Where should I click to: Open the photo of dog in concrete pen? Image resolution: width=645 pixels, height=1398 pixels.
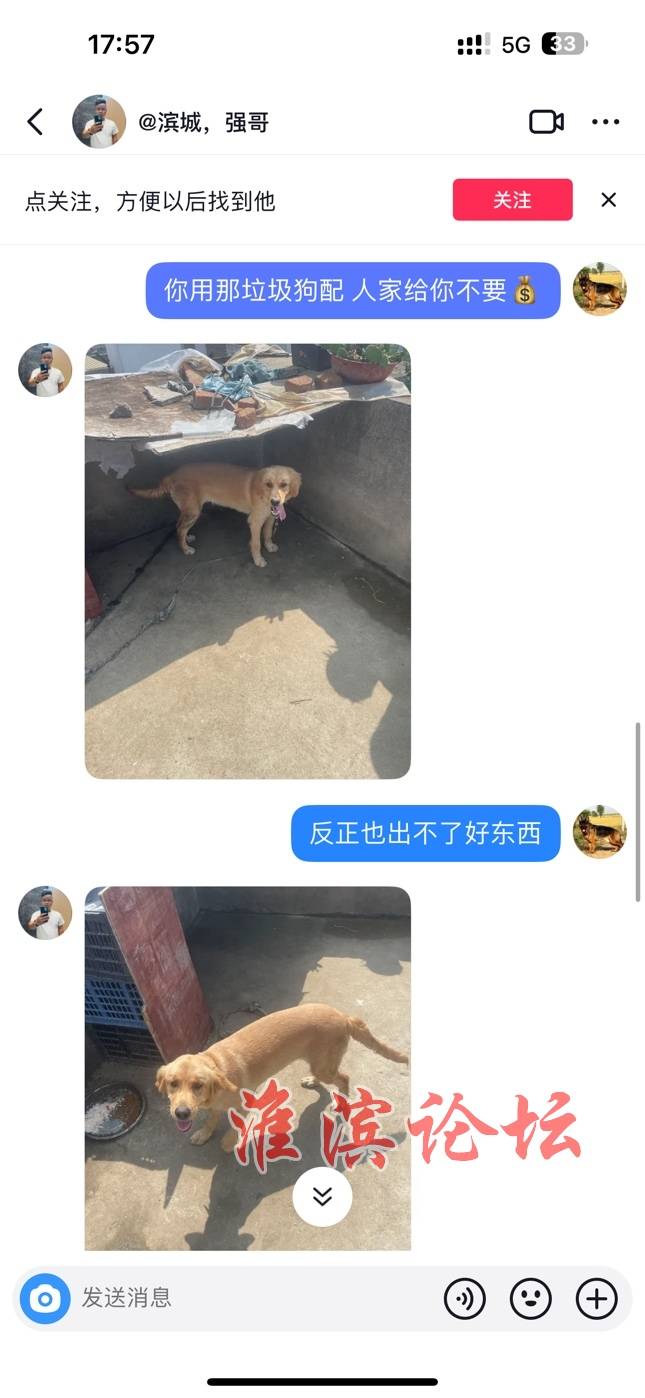[x=248, y=561]
